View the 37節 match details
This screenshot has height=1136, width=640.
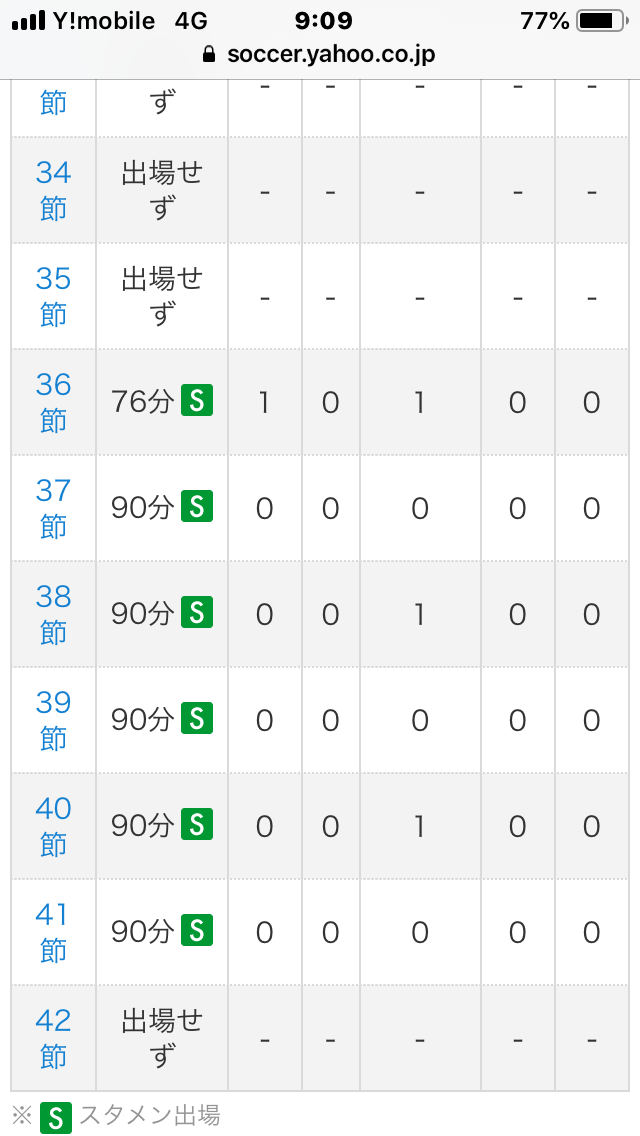point(53,508)
